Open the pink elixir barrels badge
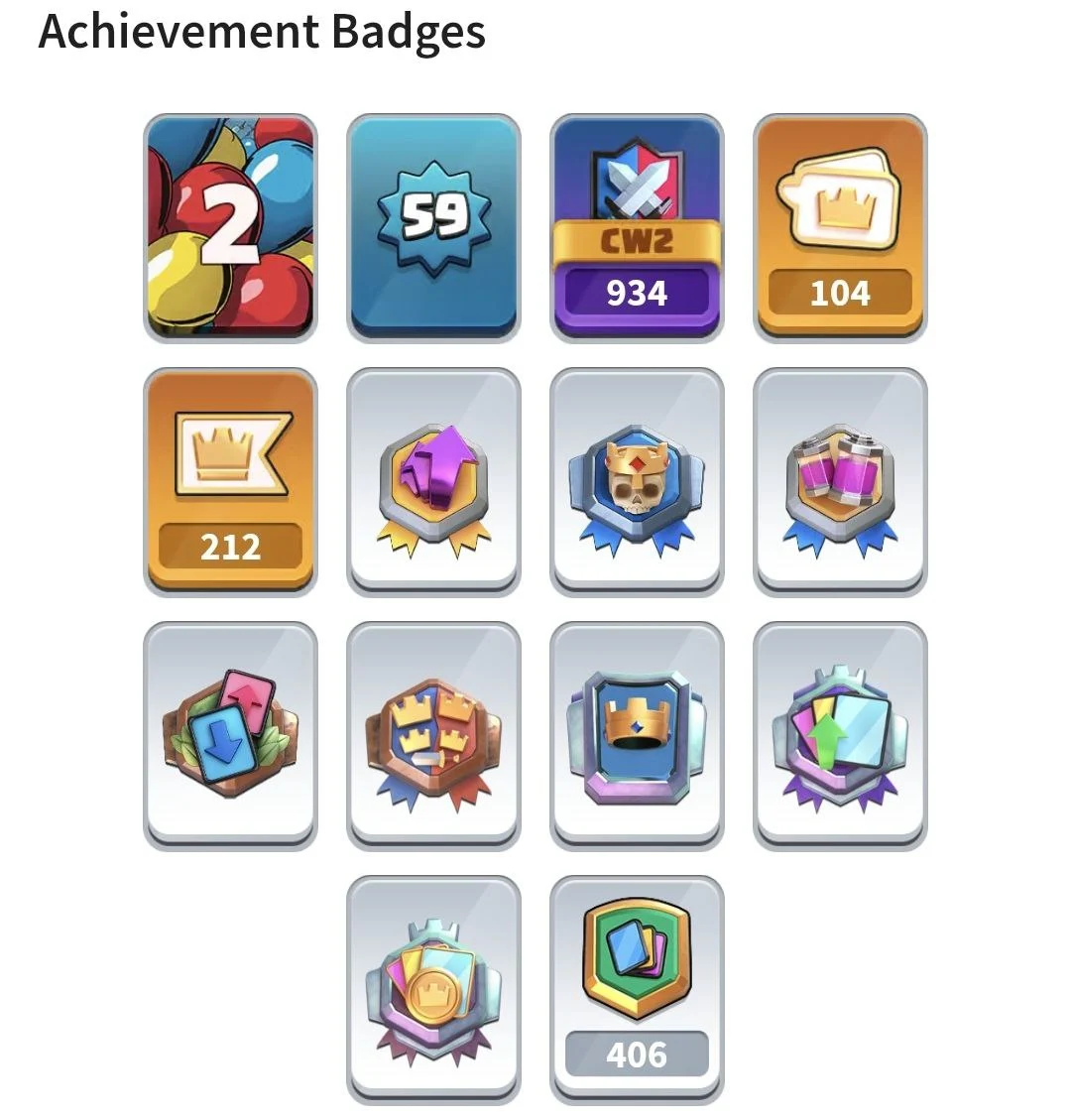Screen dimensions: 1071x1120 [x=840, y=482]
